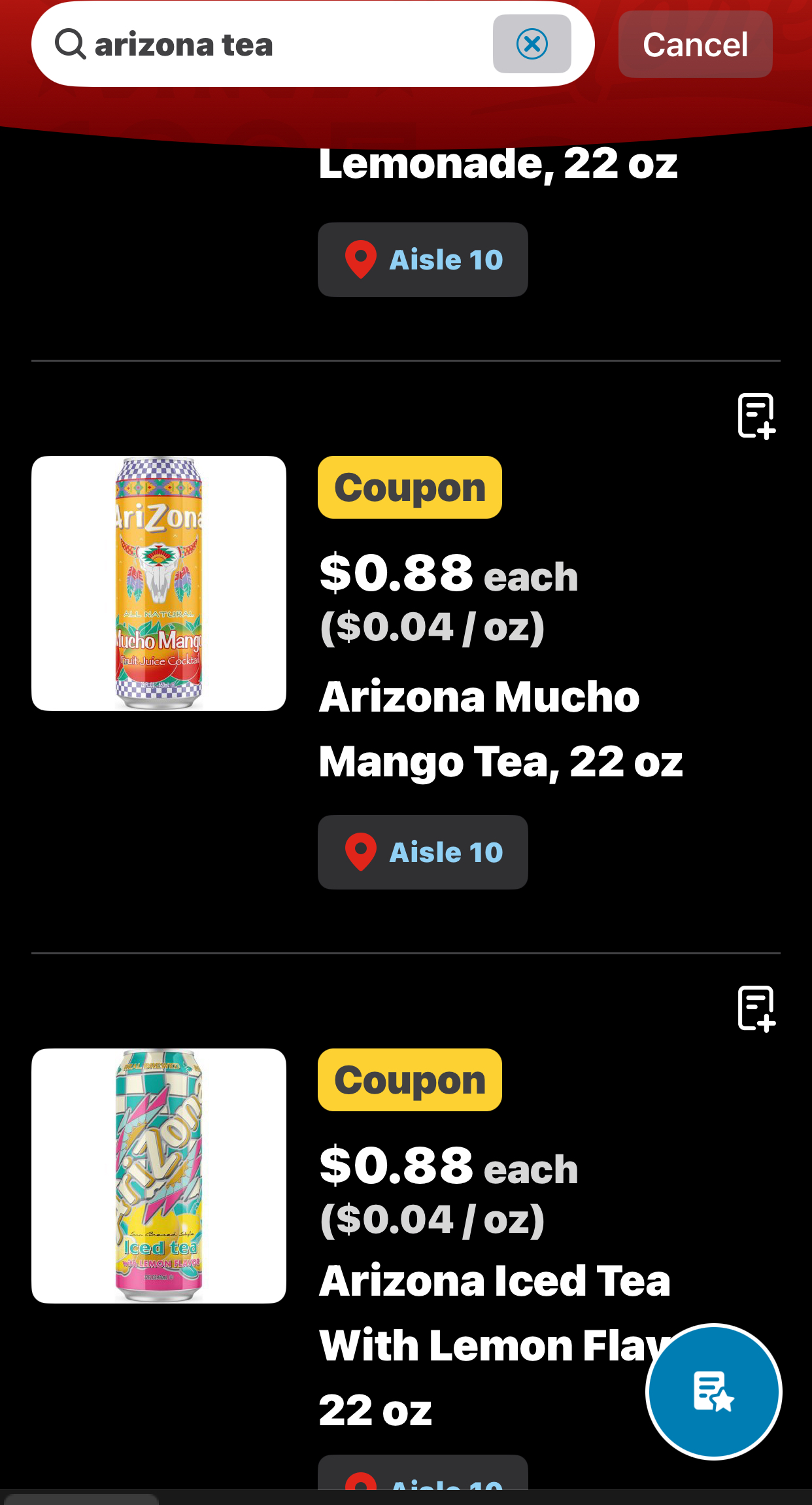This screenshot has height=1505, width=812.
Task: Clear the search text
Action: [532, 44]
